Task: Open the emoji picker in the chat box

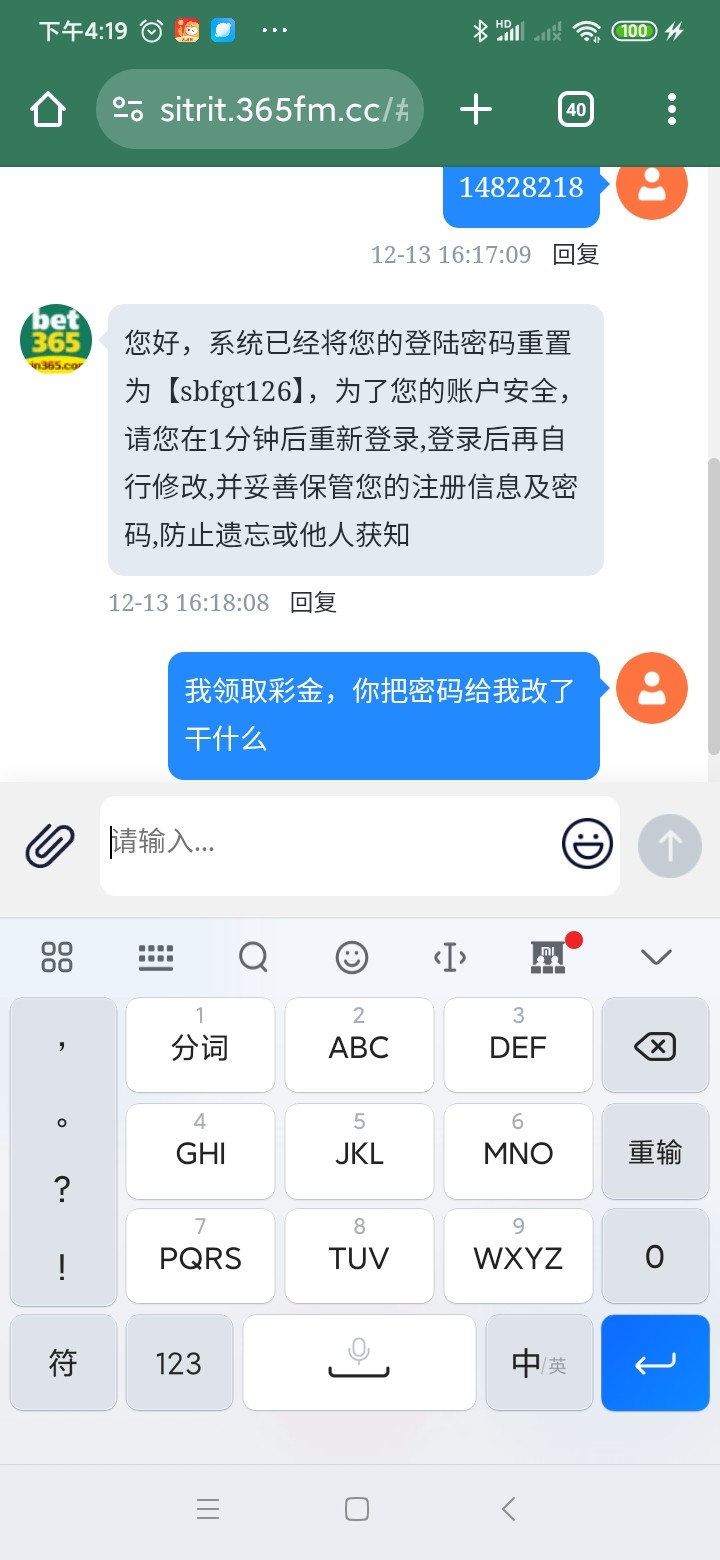Action: 587,844
